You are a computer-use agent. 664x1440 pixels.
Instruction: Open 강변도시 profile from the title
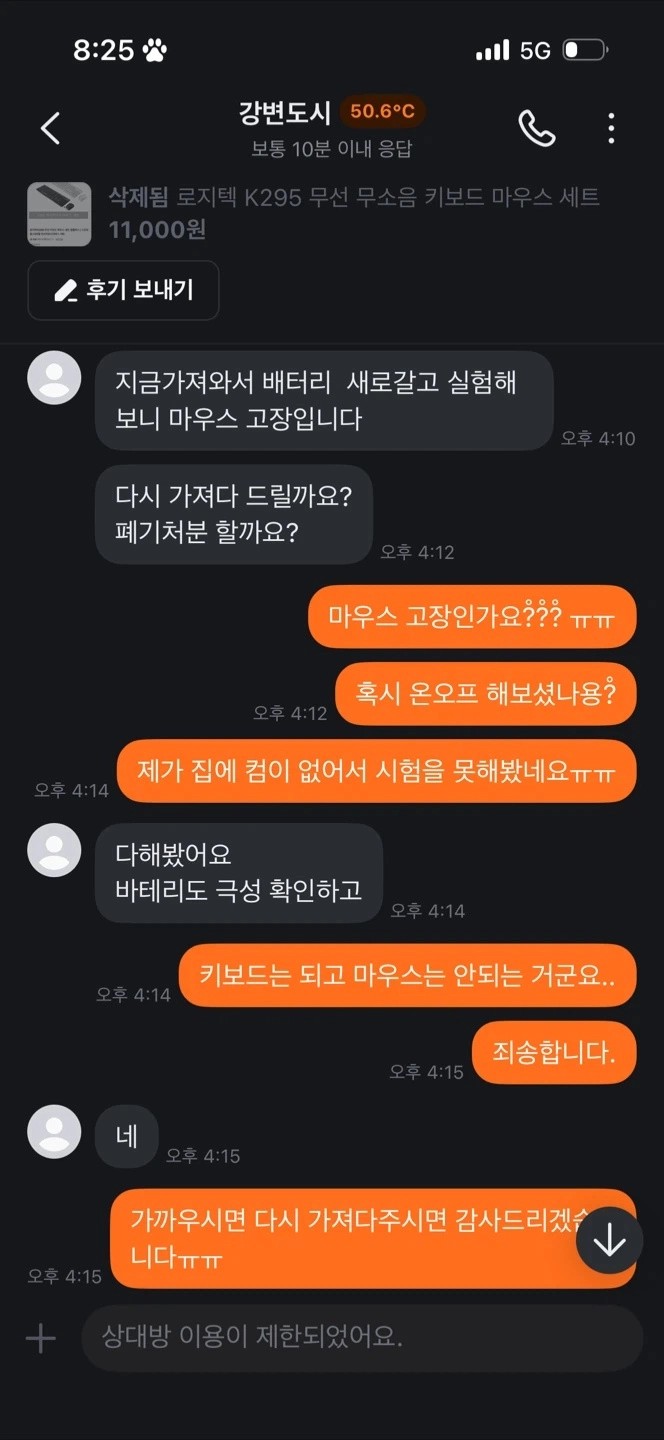click(x=286, y=111)
